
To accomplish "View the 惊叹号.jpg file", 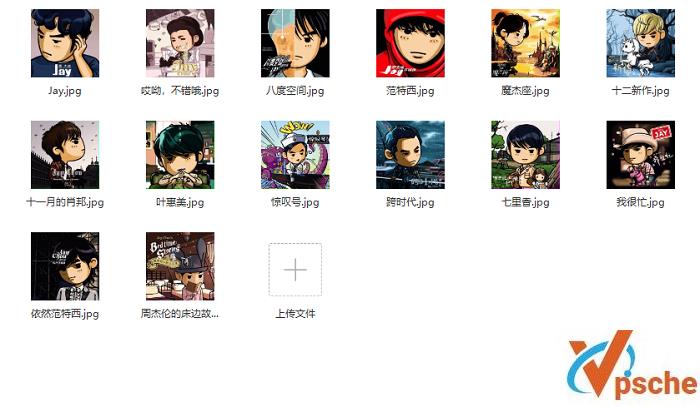I will point(295,155).
